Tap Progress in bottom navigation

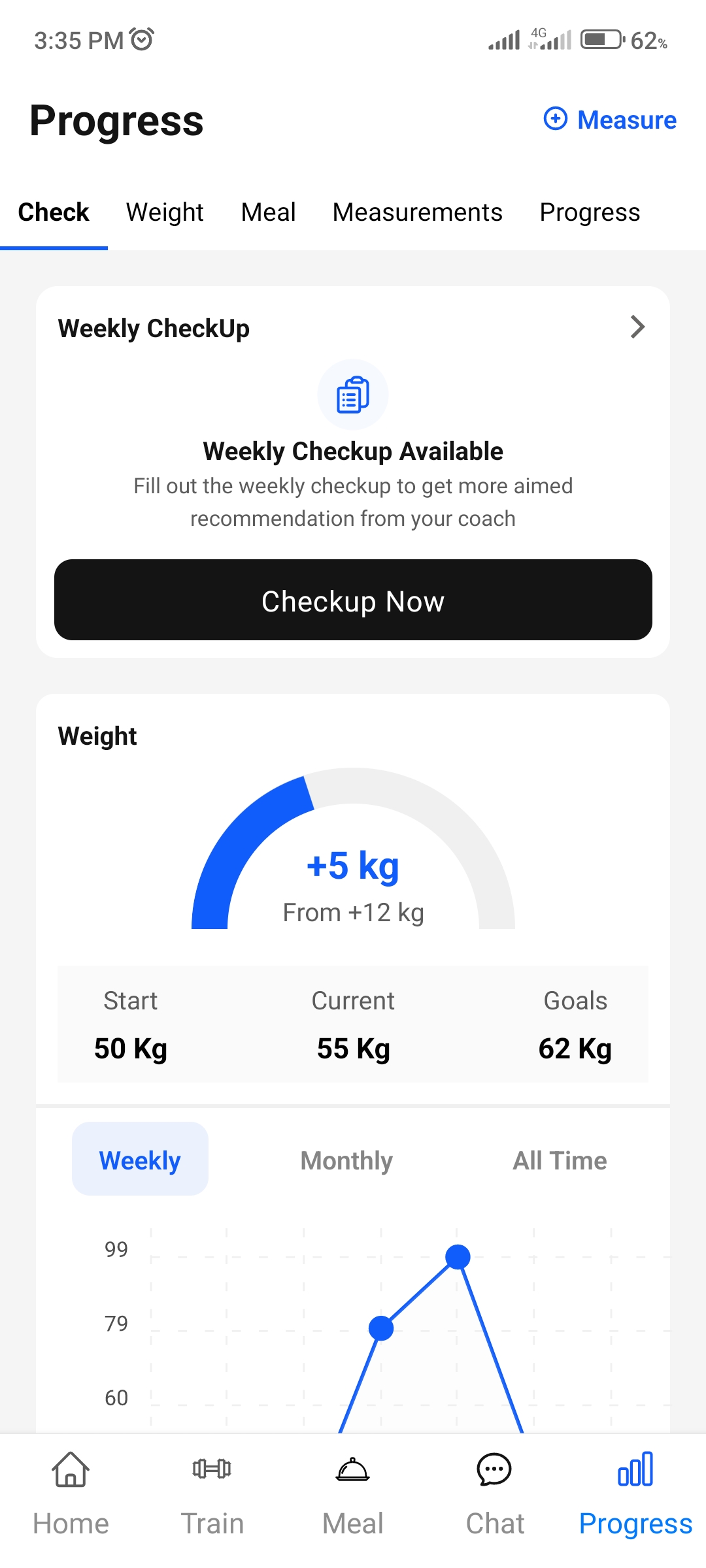coord(635,1495)
